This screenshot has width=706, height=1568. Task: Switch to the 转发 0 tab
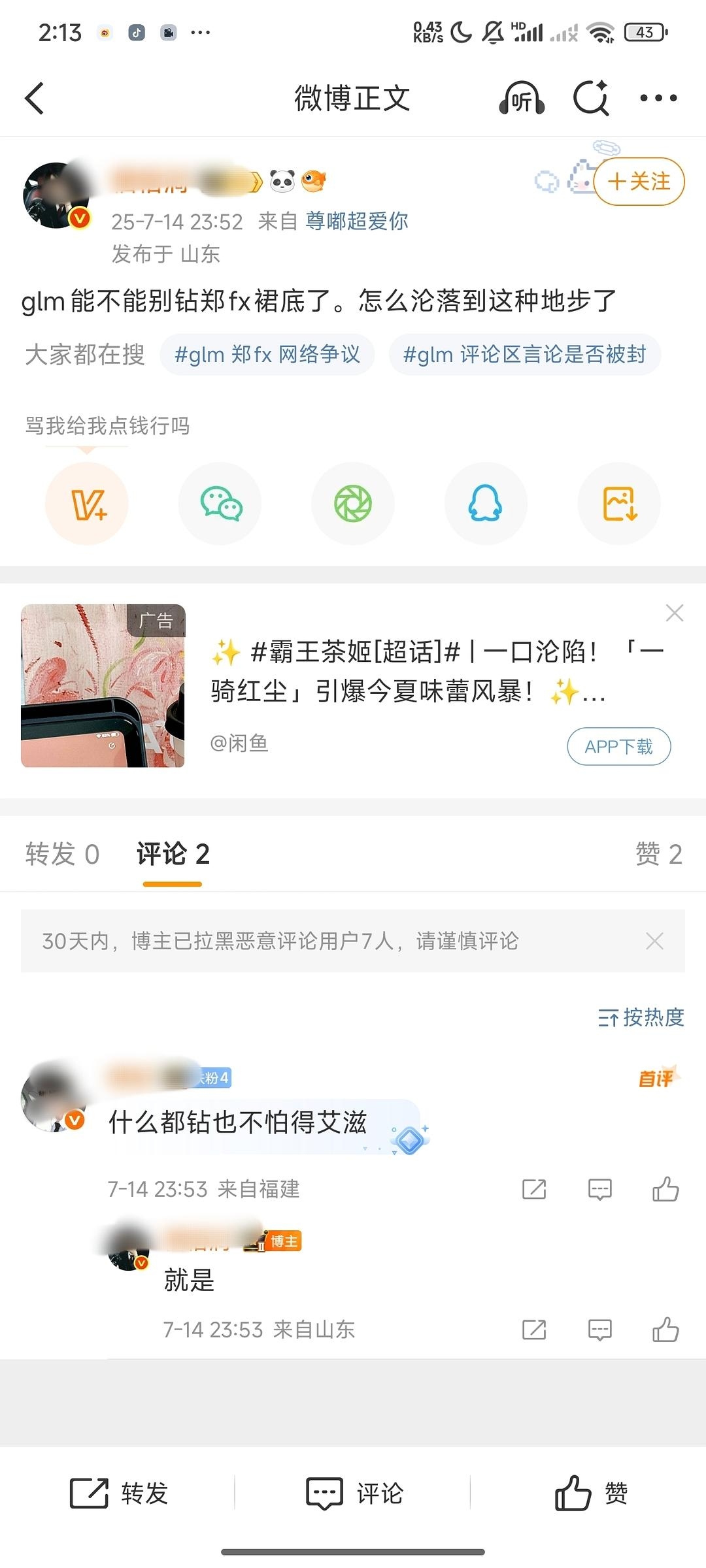tap(62, 854)
